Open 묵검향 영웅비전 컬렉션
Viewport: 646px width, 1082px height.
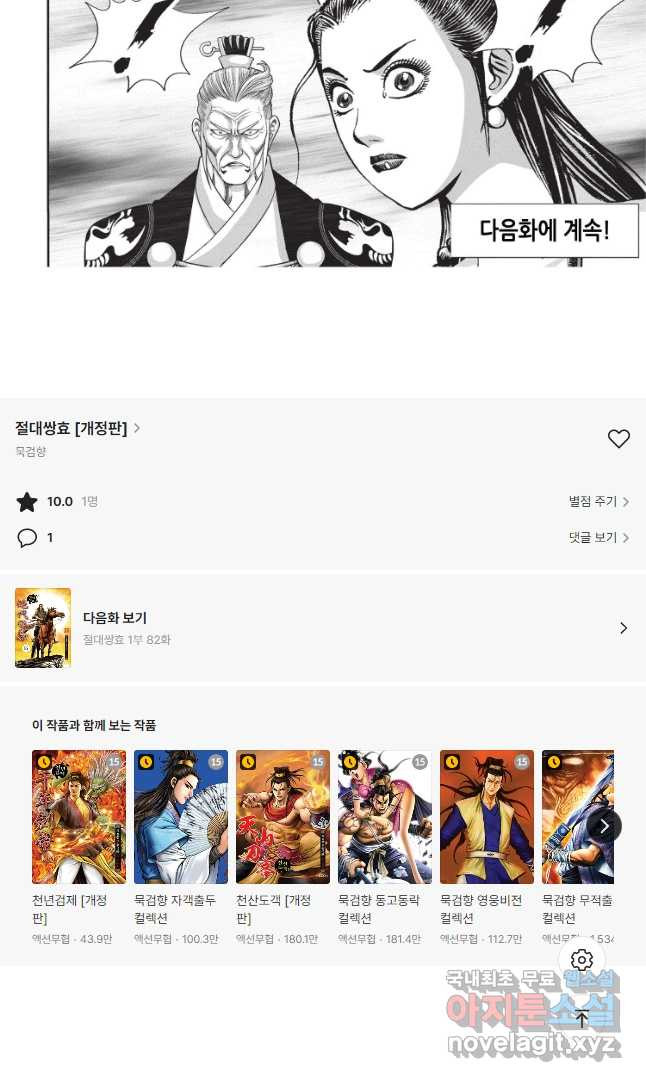pos(487,817)
